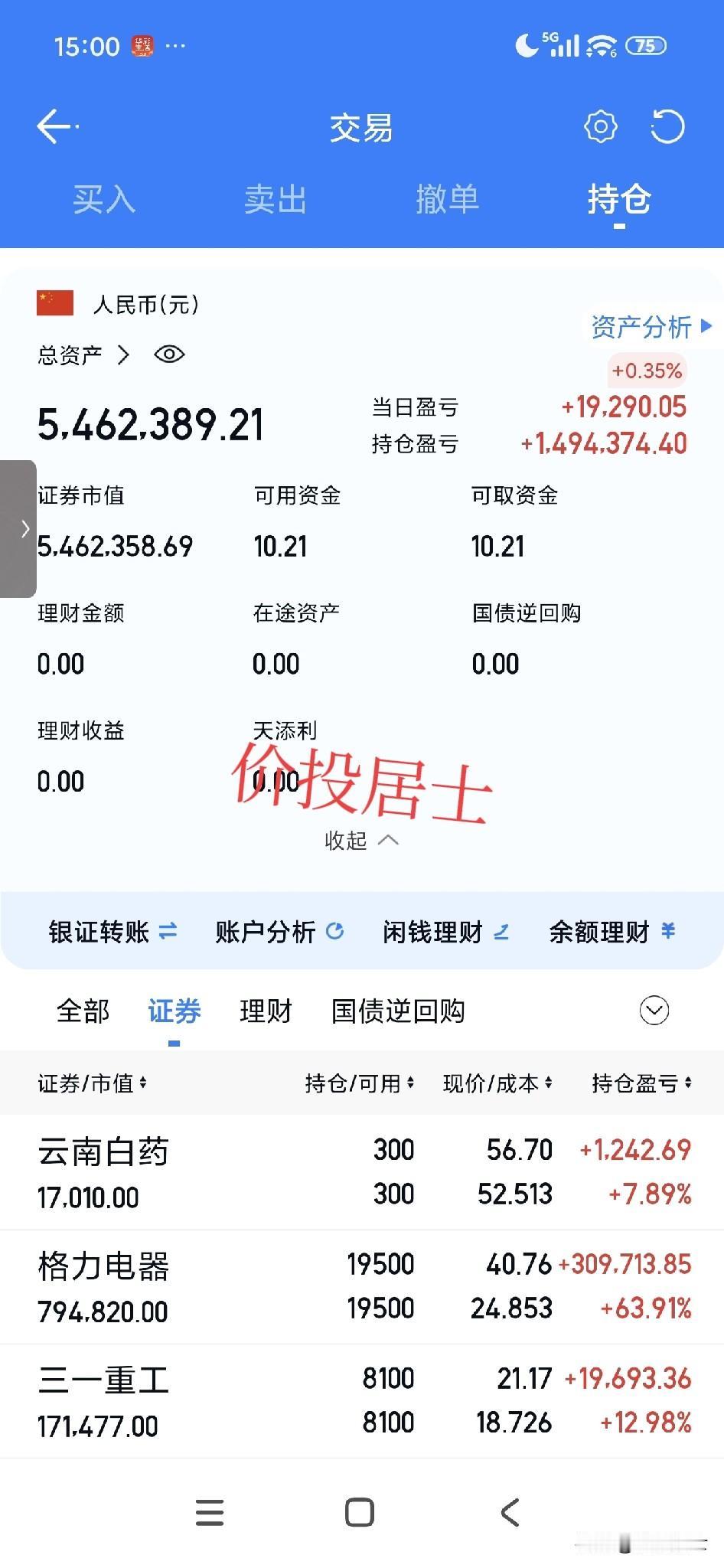Switch to the 卖出 tab
Screen dimensions: 724x1568
click(x=276, y=200)
